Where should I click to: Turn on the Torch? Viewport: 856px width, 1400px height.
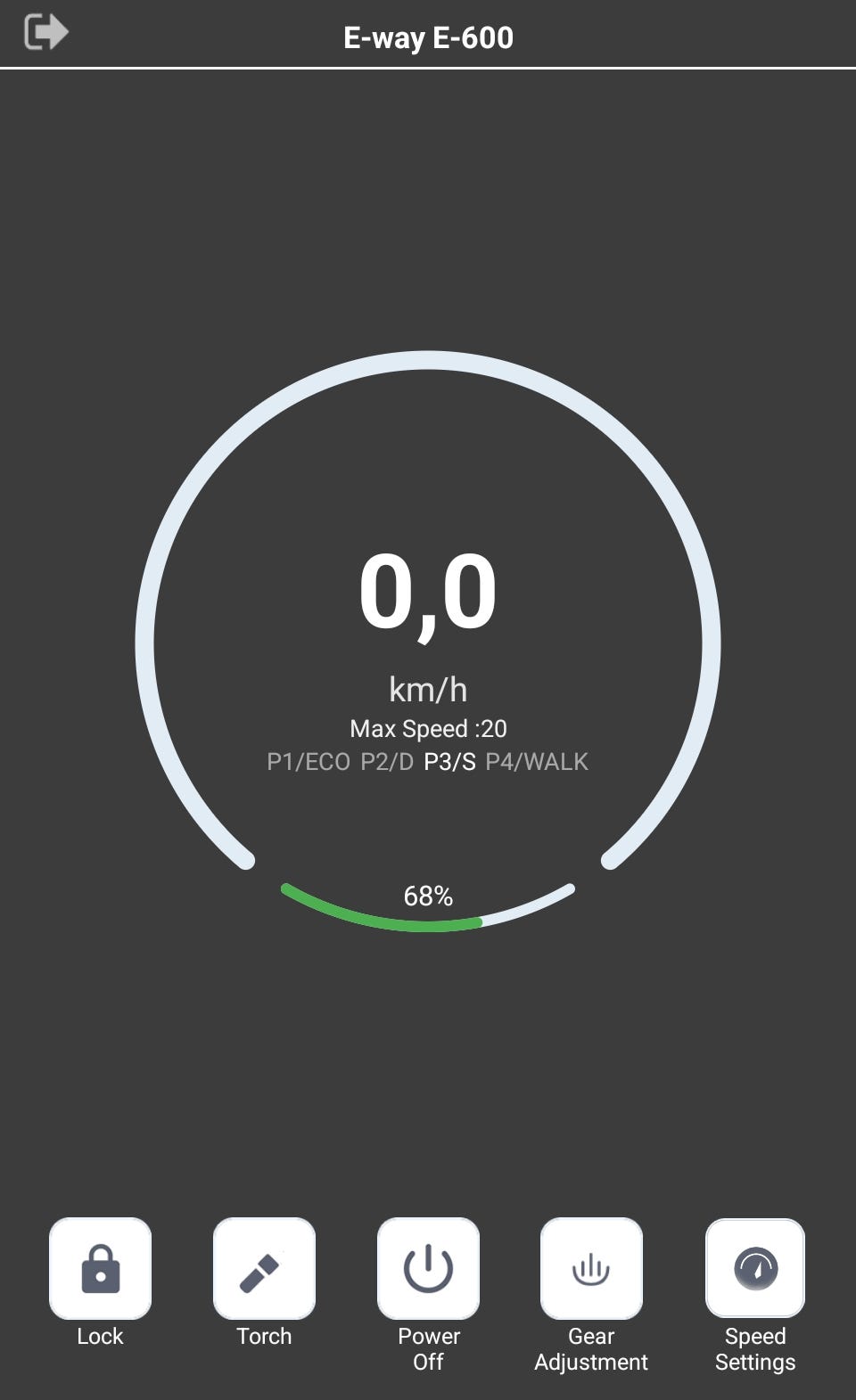[264, 1268]
